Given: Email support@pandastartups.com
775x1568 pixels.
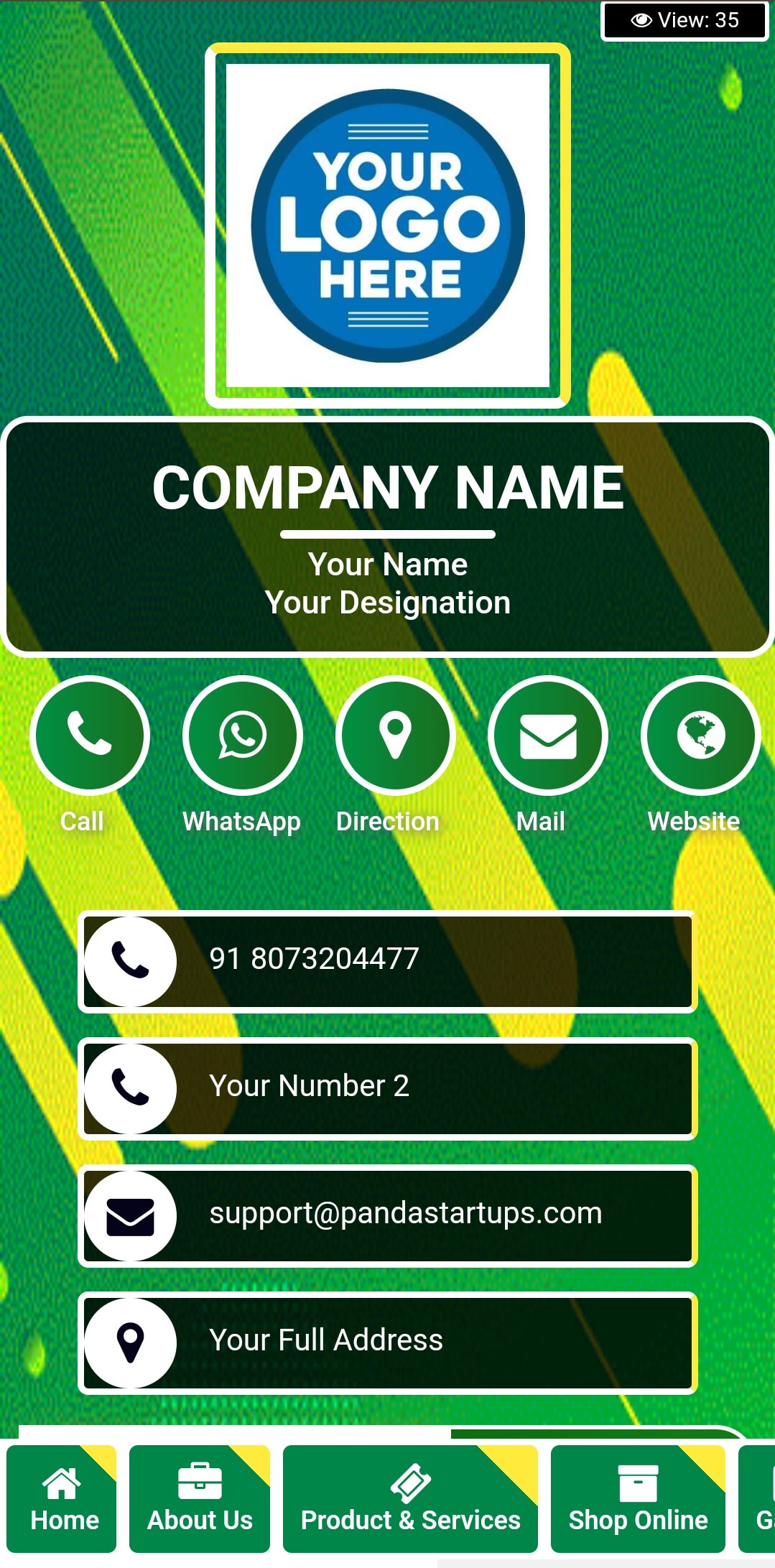Looking at the screenshot, I should click(387, 1215).
